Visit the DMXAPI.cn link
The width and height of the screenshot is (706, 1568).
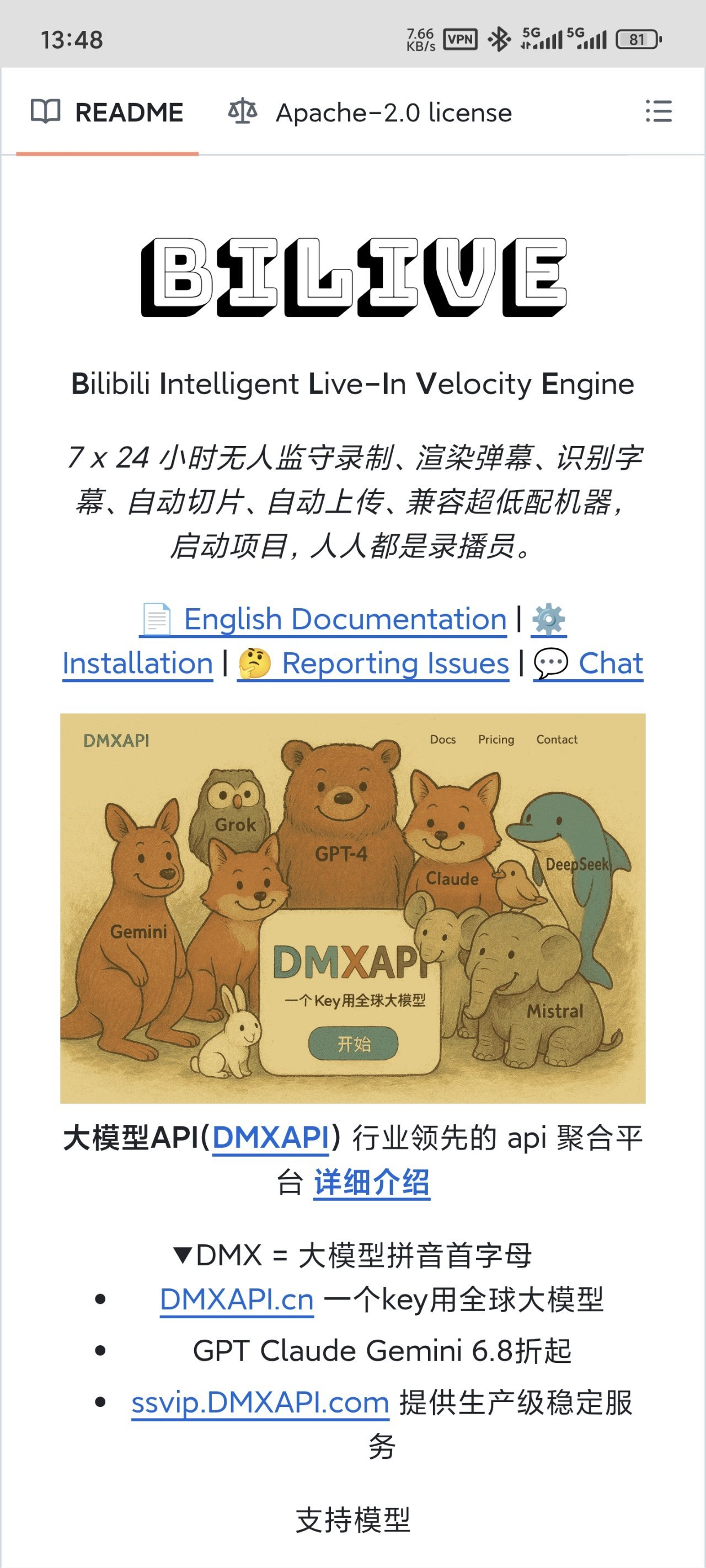pos(237,1299)
